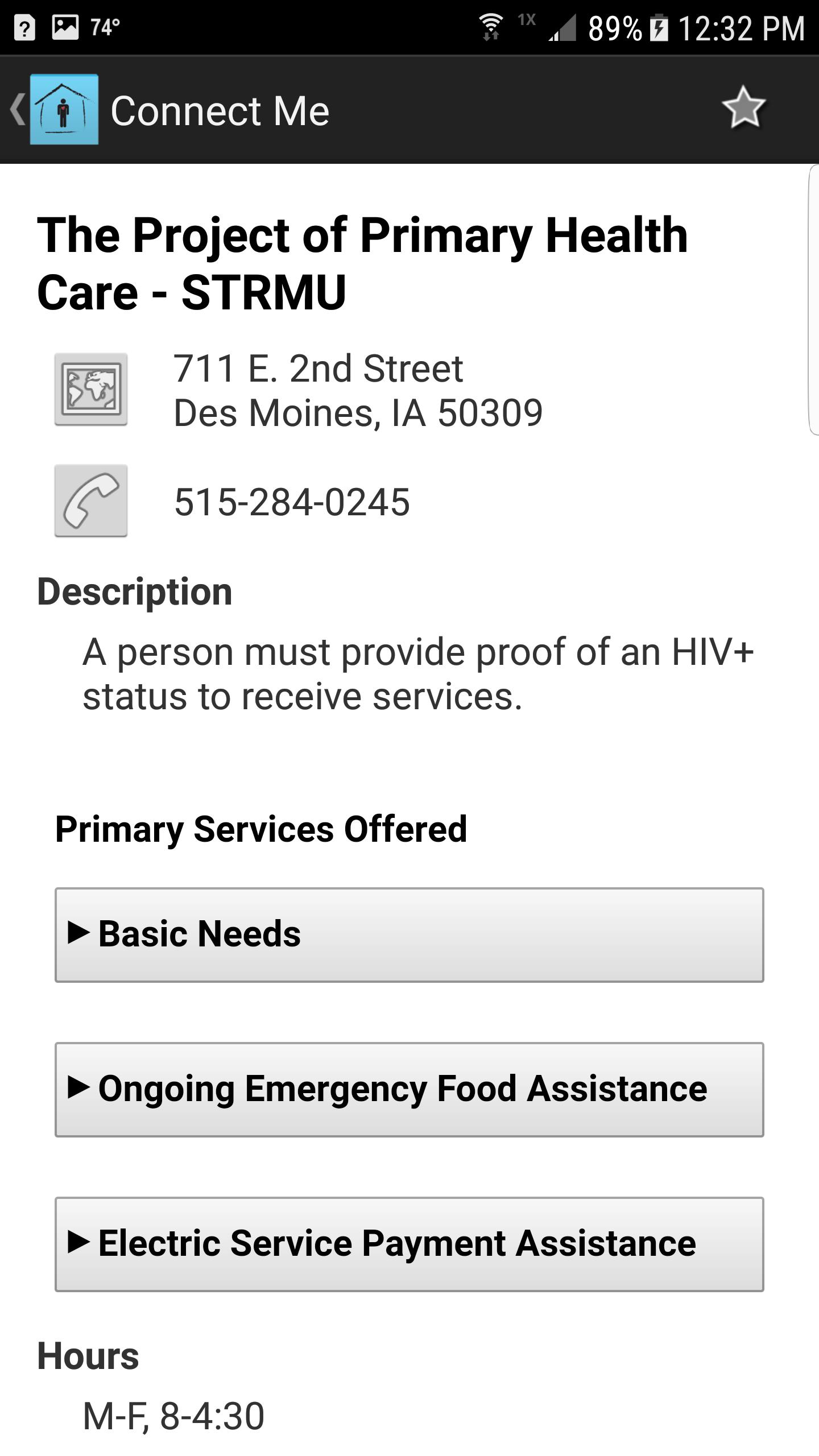Add this location to favorites with star
Screen dimensions: 819x1456
coord(743,107)
